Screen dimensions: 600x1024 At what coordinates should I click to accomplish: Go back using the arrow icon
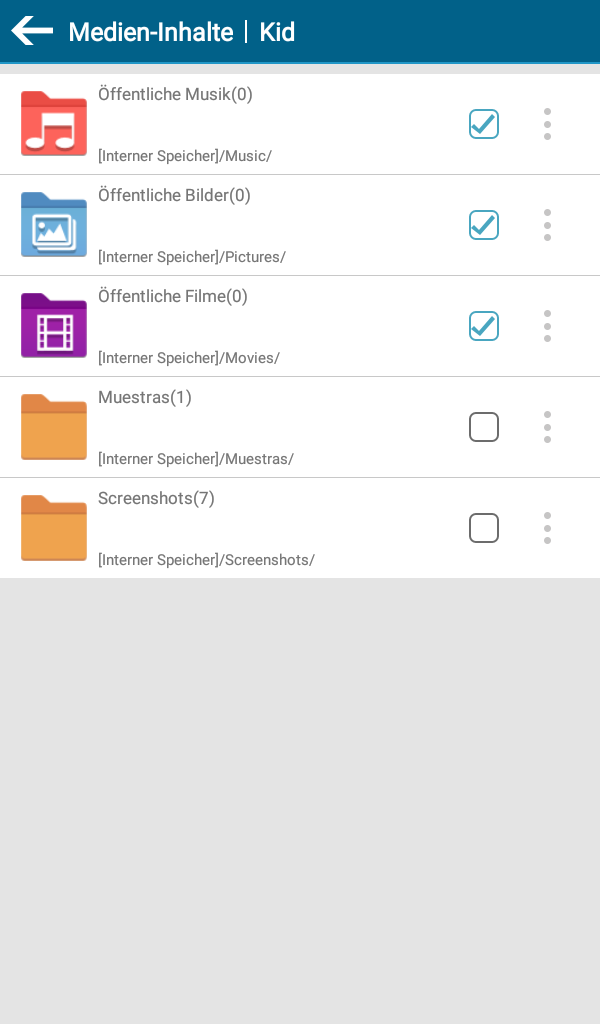[x=32, y=31]
